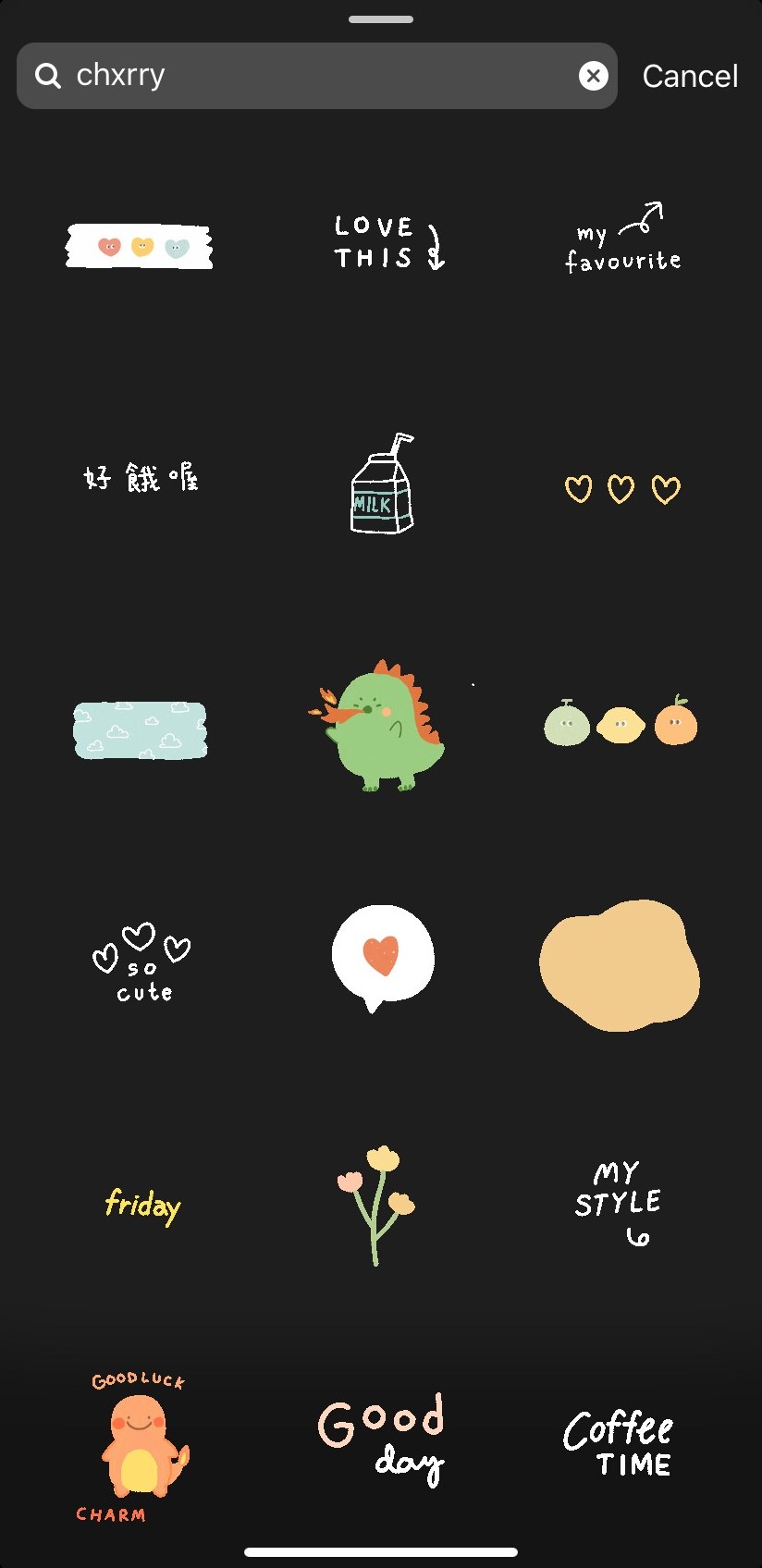The image size is (762, 1568).
Task: Tap the search field containing chxrry
Action: click(x=305, y=76)
